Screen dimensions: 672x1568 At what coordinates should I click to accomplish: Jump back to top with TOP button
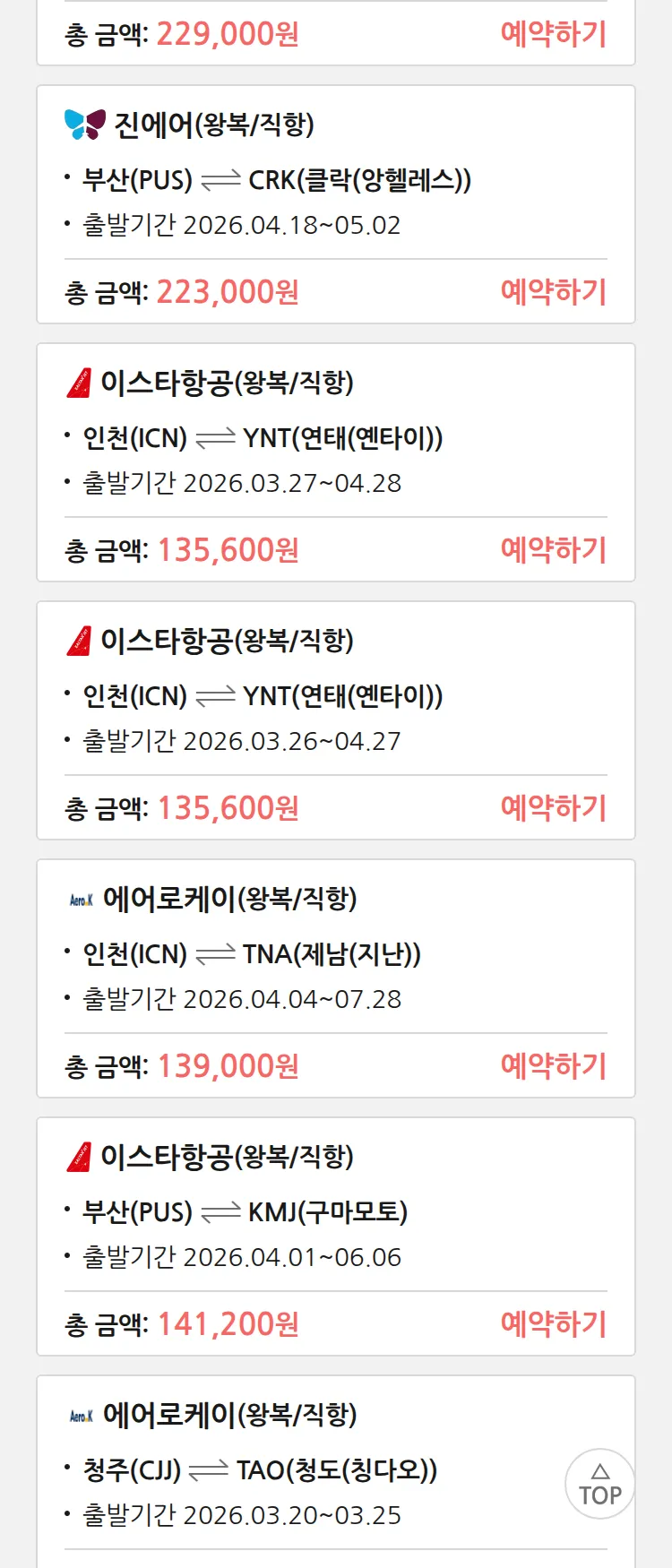tap(599, 1484)
